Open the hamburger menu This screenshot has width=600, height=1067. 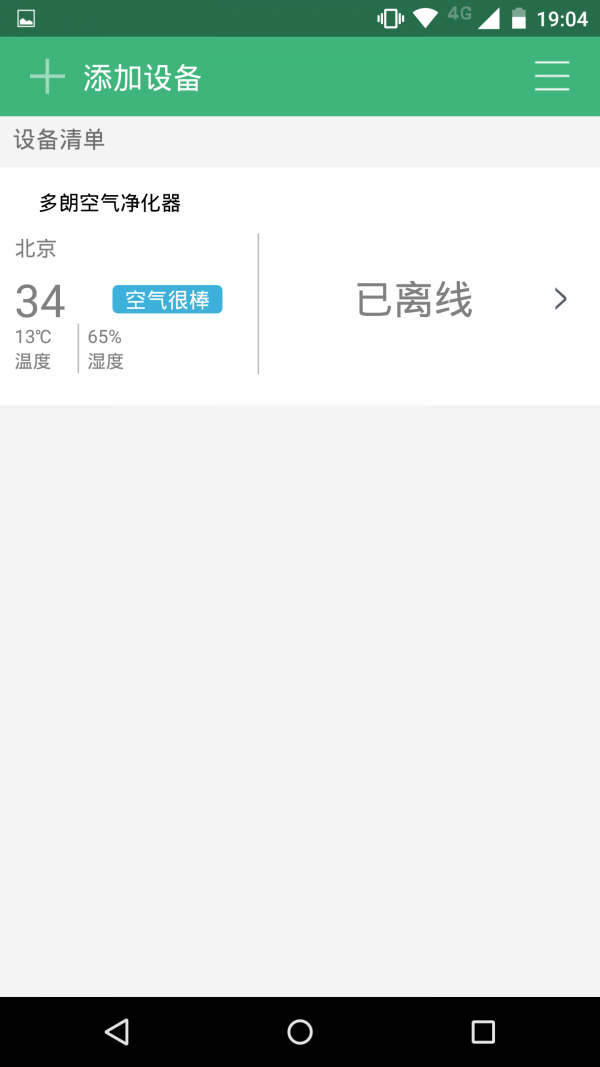[x=551, y=77]
